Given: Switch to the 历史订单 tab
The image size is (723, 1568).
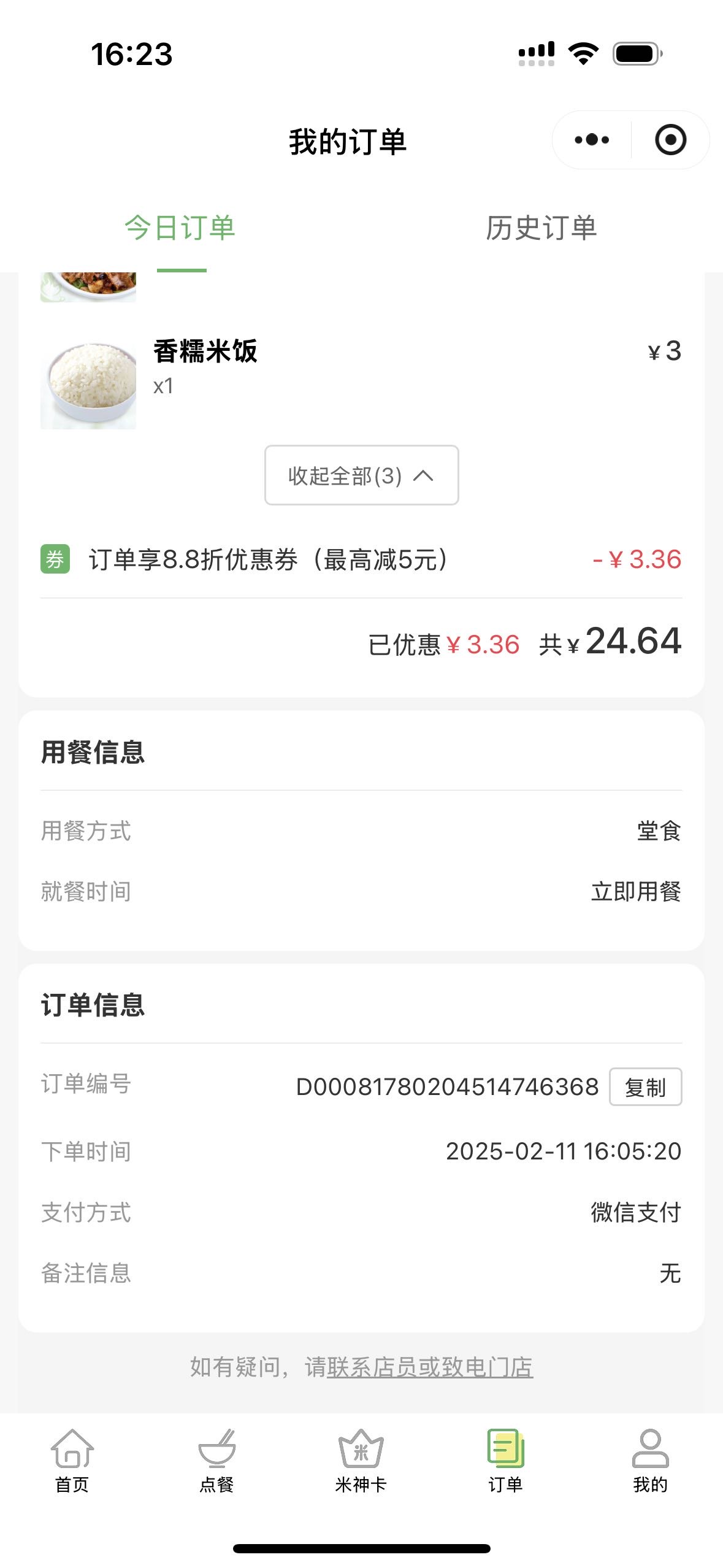Looking at the screenshot, I should click(x=541, y=228).
